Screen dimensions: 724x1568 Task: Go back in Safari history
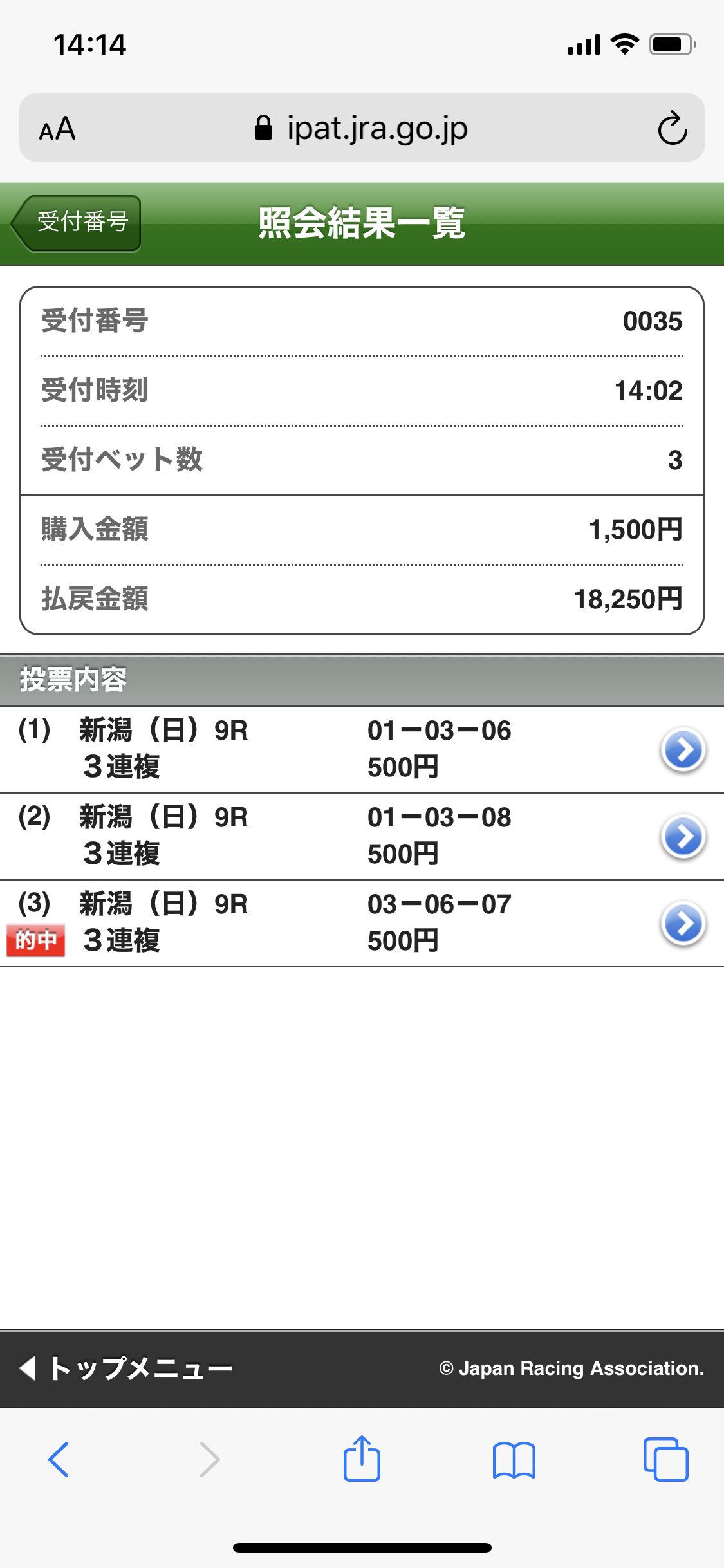(59, 1459)
